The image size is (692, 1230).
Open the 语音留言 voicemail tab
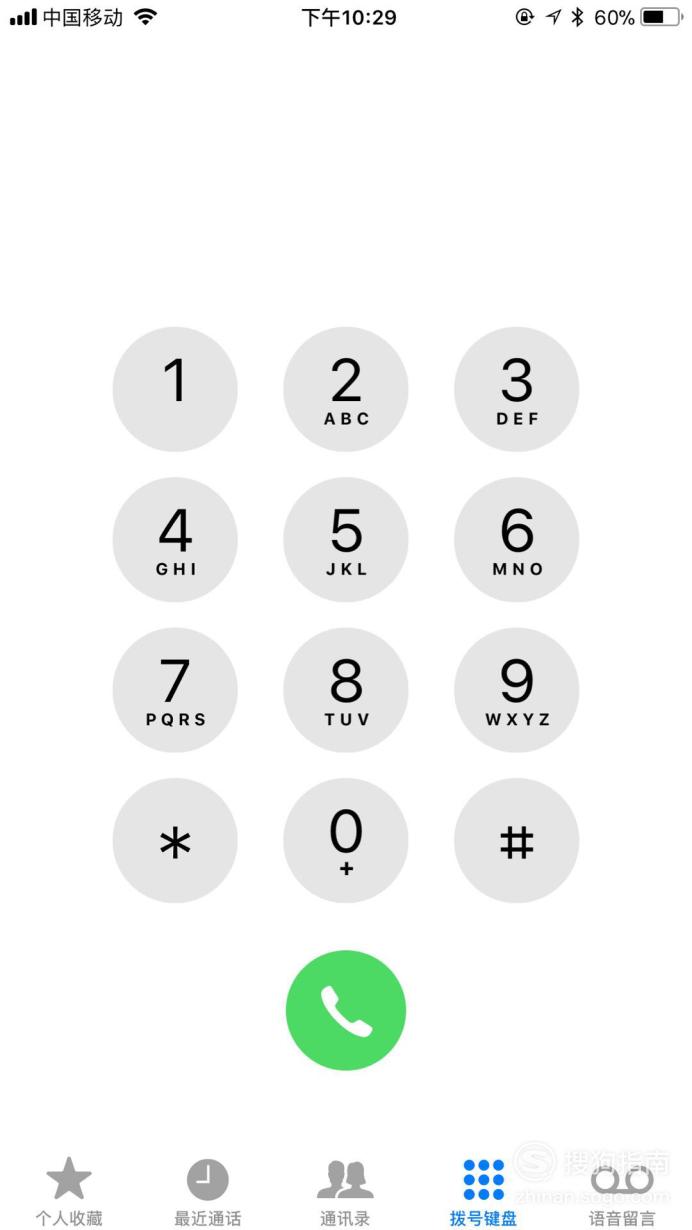(622, 1191)
